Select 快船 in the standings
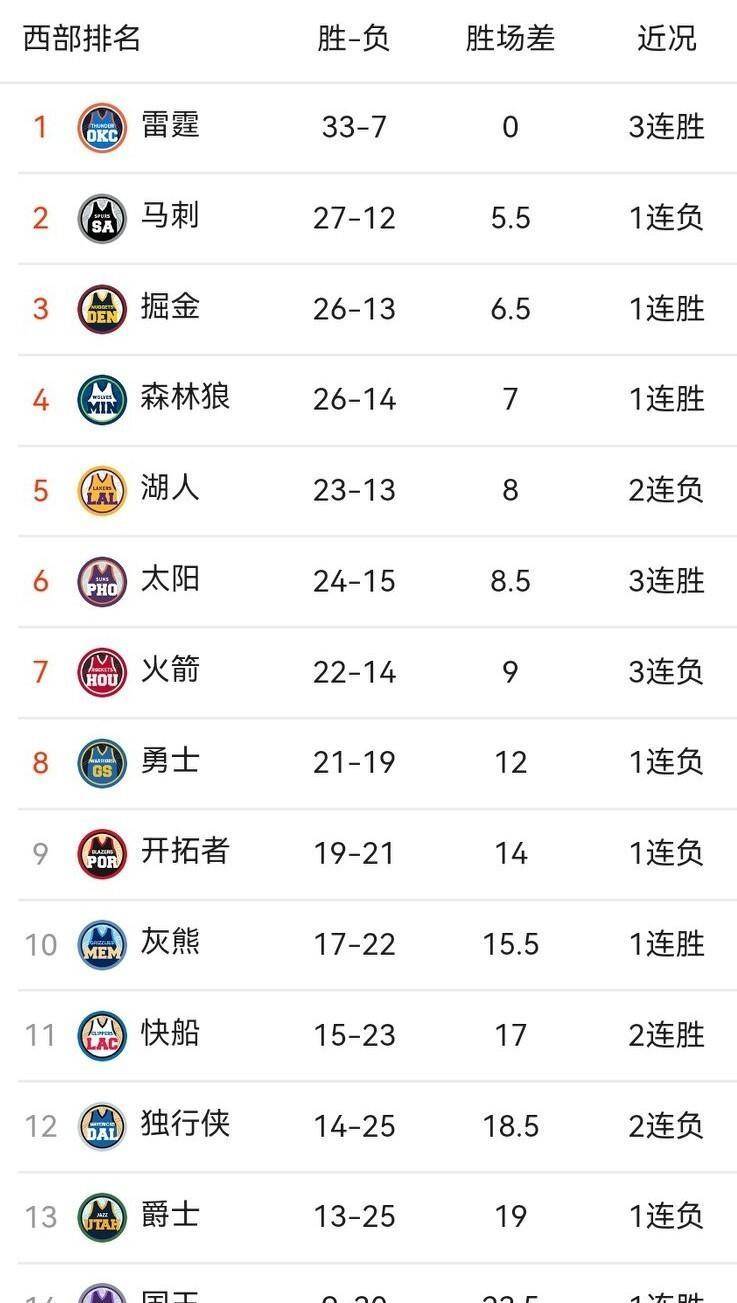The image size is (737, 1303). 170,1035
